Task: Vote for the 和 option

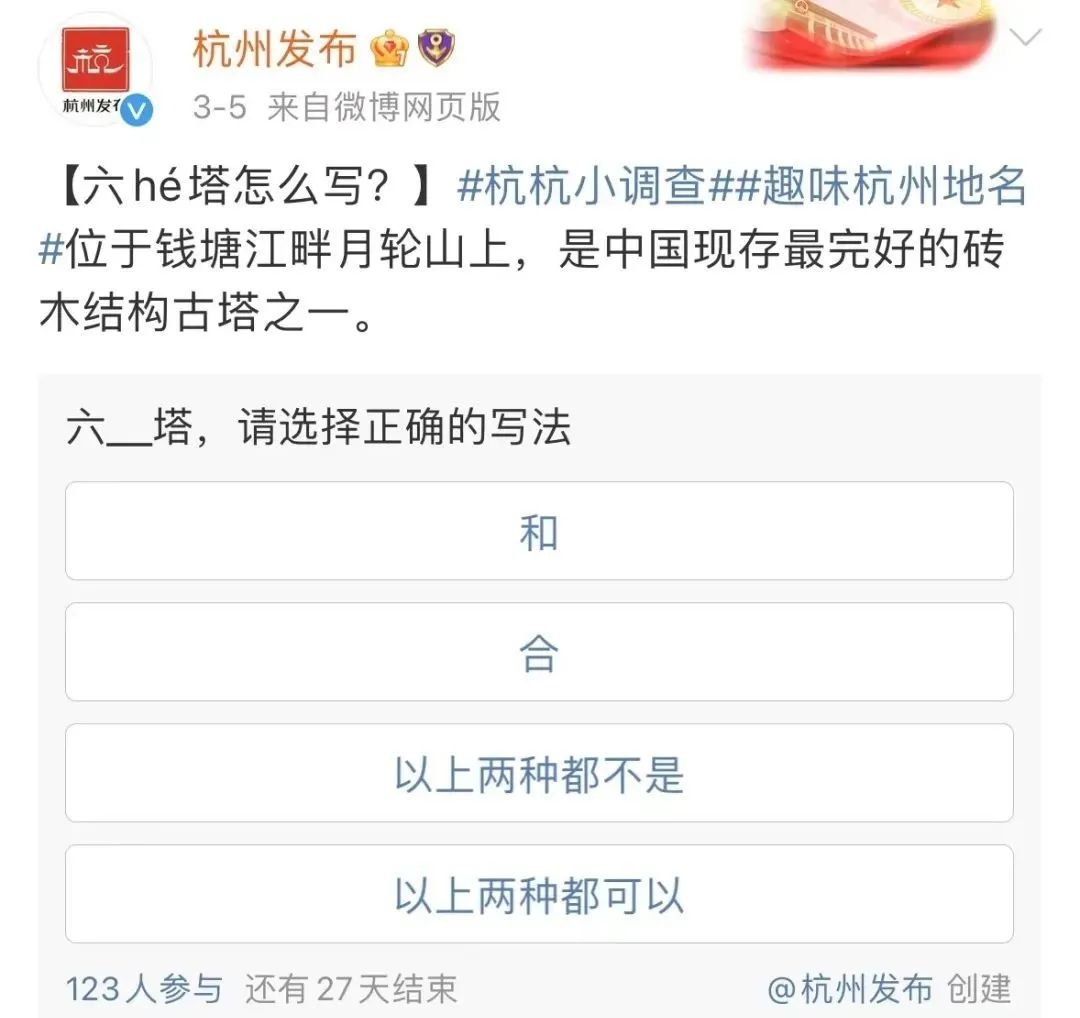Action: click(539, 531)
